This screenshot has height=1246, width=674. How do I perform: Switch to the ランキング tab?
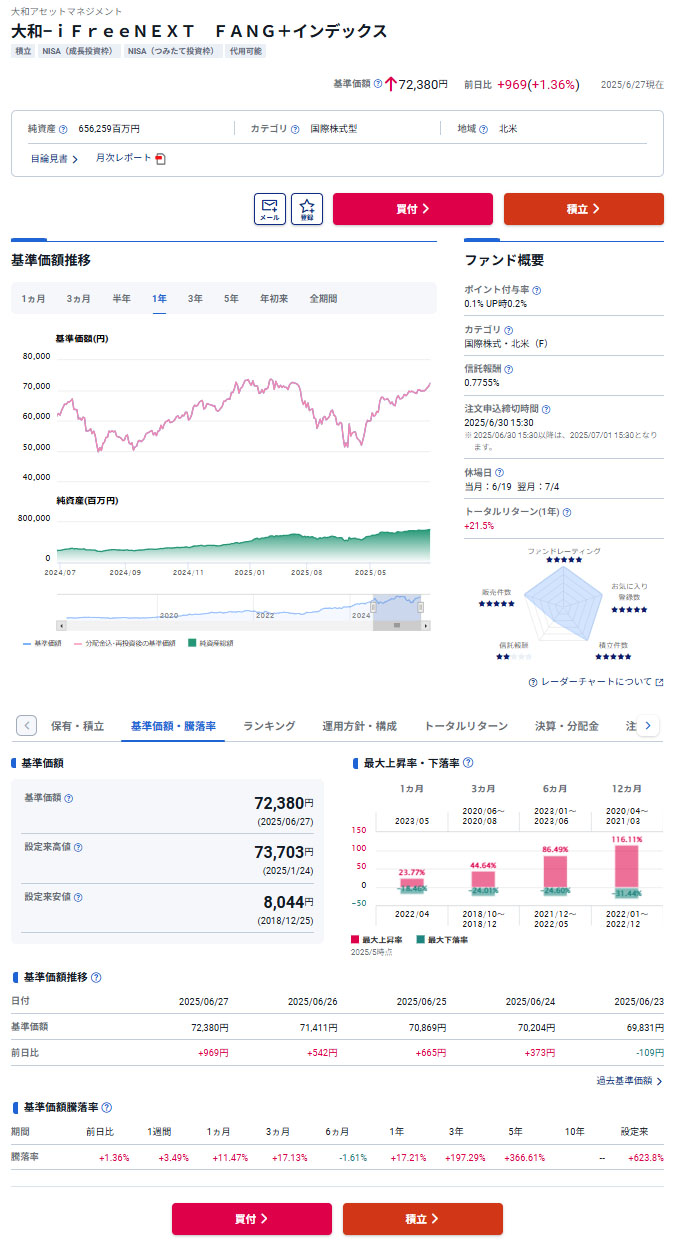(269, 726)
